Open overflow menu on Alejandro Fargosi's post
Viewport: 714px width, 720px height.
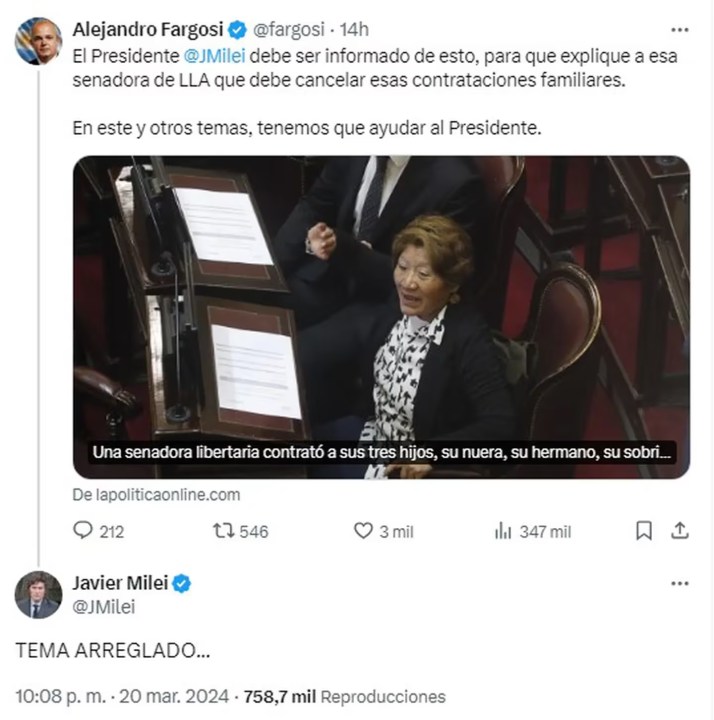pyautogui.click(x=679, y=30)
